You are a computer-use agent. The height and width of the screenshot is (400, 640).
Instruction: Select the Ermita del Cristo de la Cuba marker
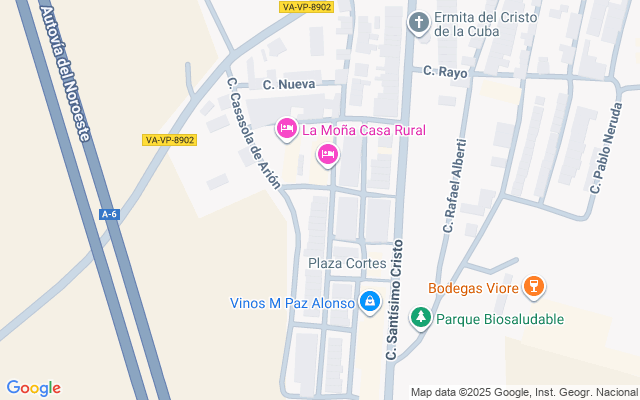421,21
